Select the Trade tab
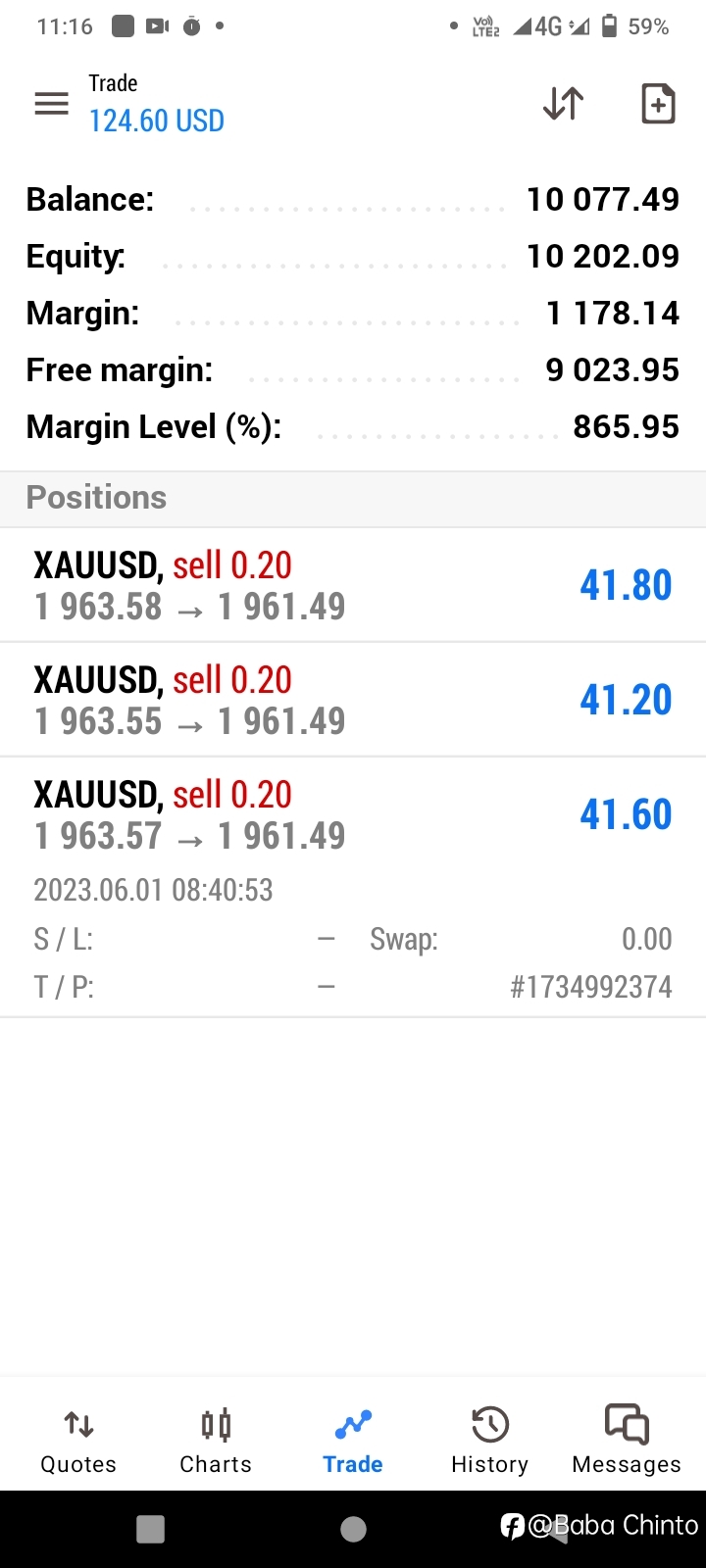 click(353, 1441)
